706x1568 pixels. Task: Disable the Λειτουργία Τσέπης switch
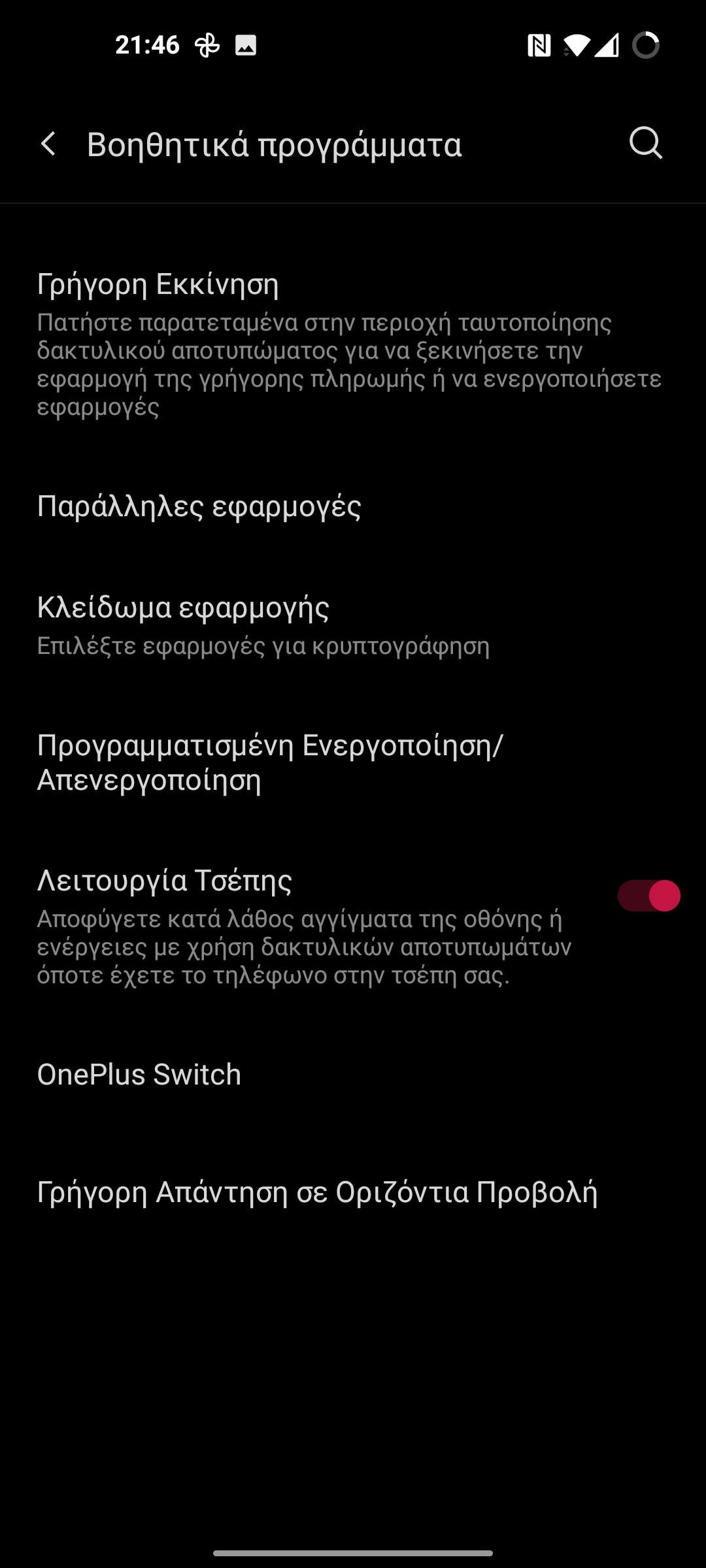click(x=648, y=895)
